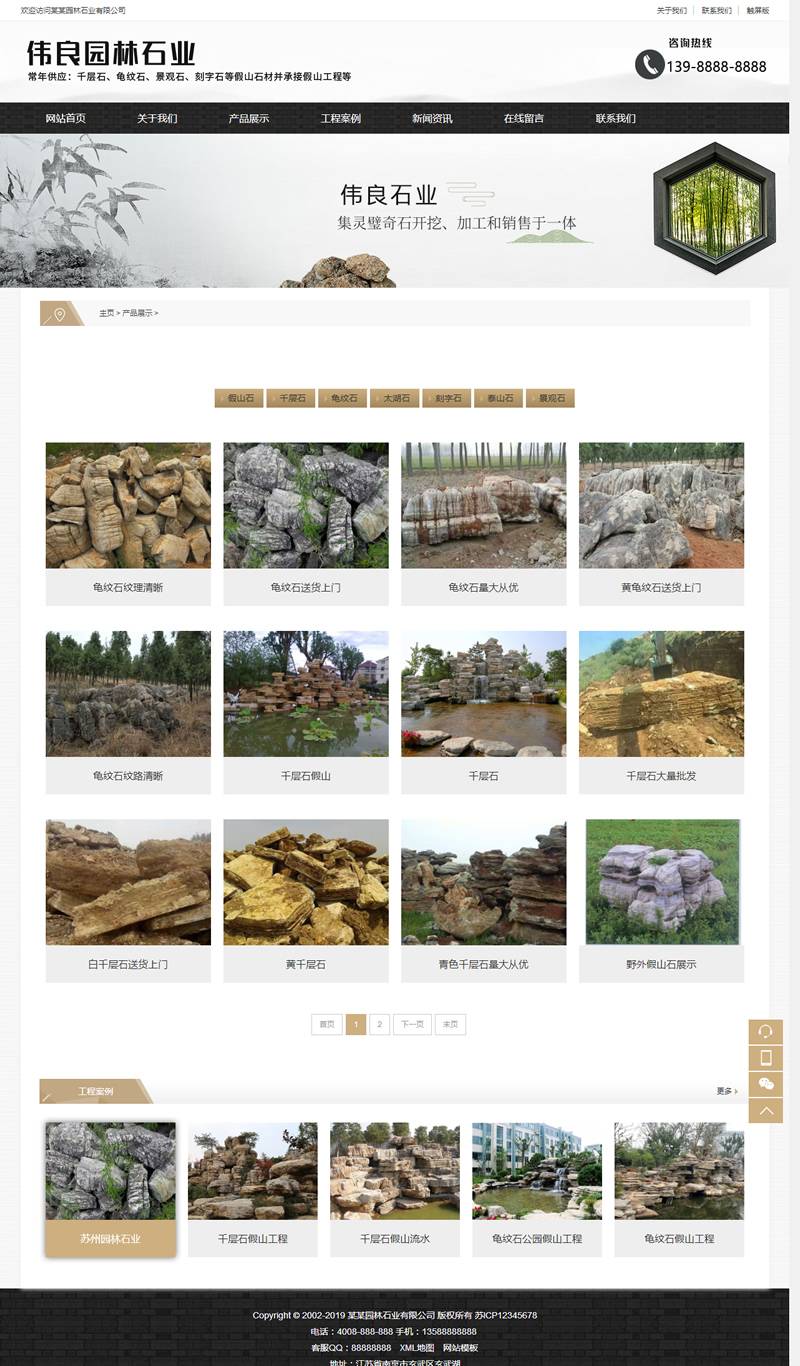Open 在线留言 in the navigation bar
Screen dimensions: 800x1366
click(523, 118)
